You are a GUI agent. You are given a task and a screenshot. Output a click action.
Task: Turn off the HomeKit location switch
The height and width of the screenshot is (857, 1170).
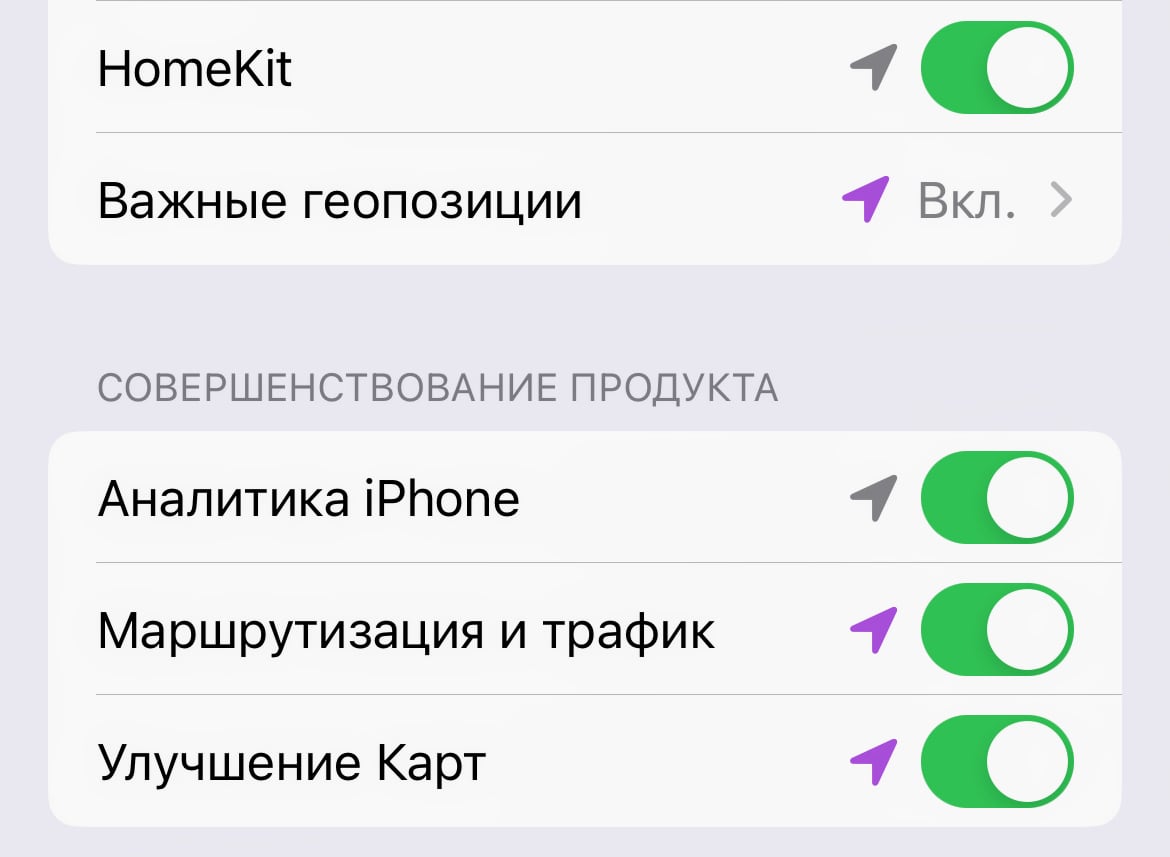click(996, 69)
